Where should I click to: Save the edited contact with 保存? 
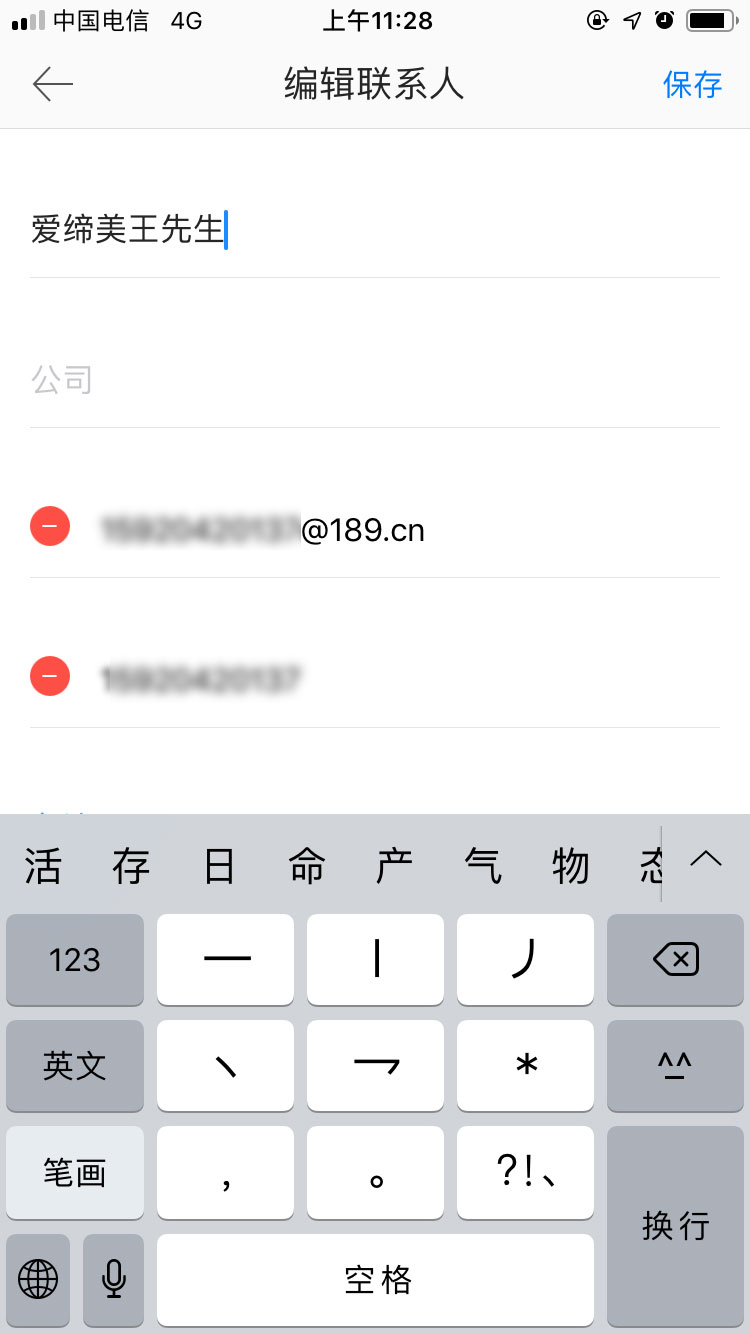[692, 85]
